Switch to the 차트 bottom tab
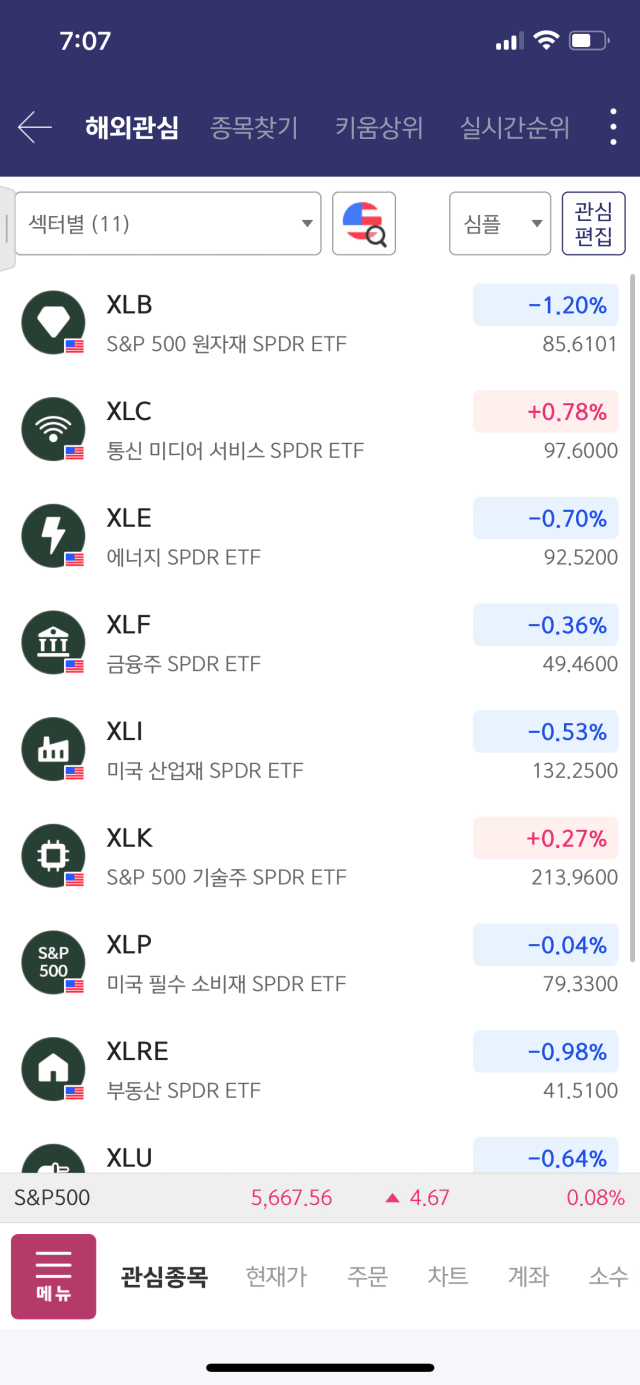 pyautogui.click(x=448, y=1277)
